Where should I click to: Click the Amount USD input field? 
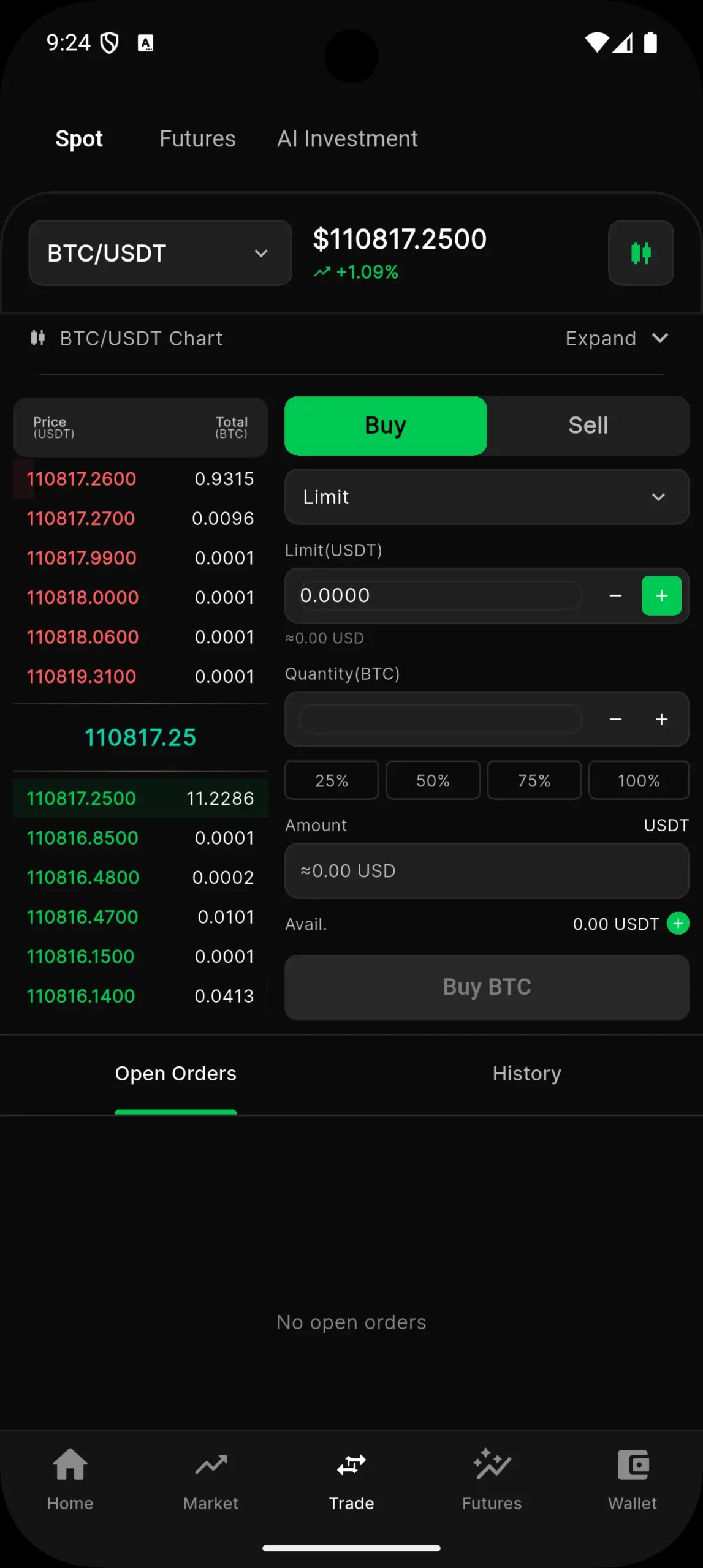click(486, 870)
